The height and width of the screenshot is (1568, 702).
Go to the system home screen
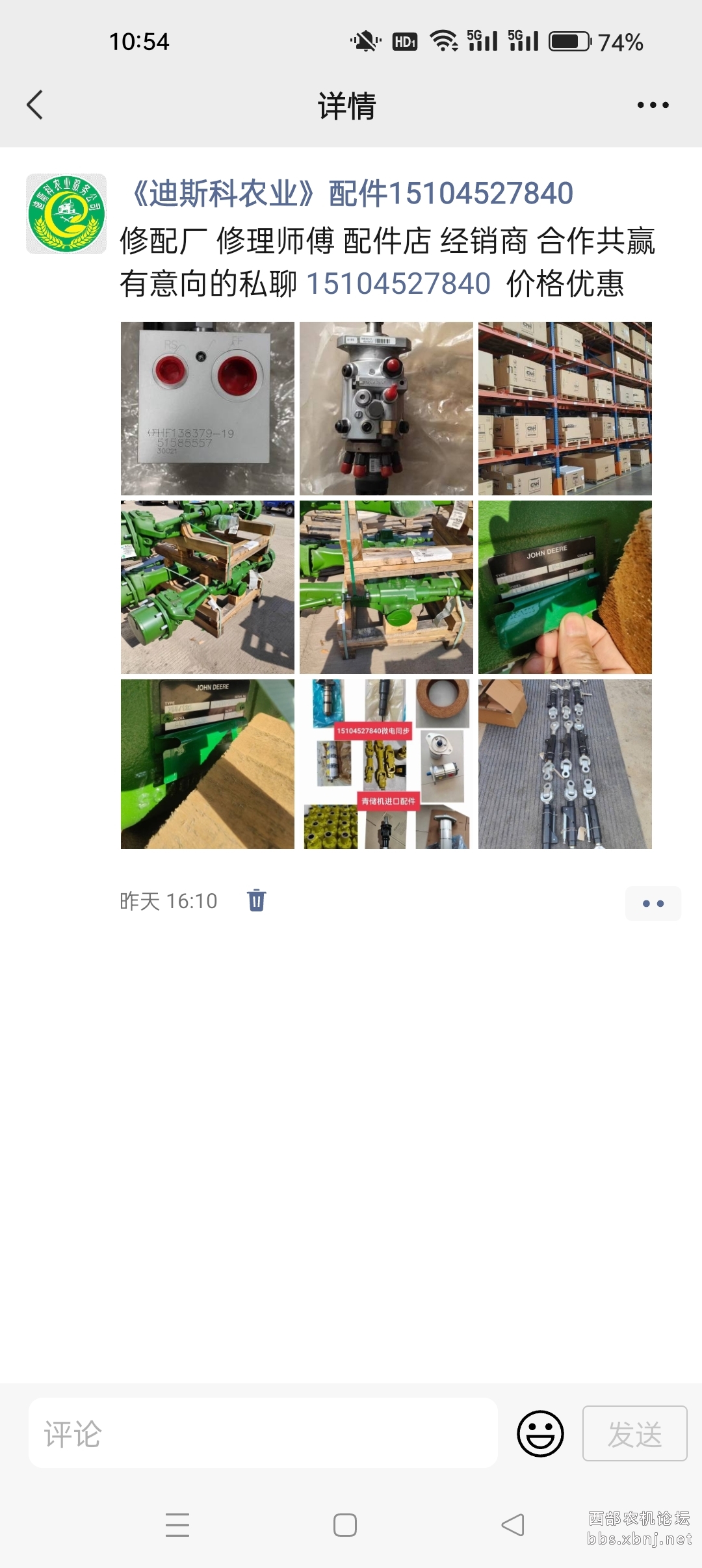345,1524
